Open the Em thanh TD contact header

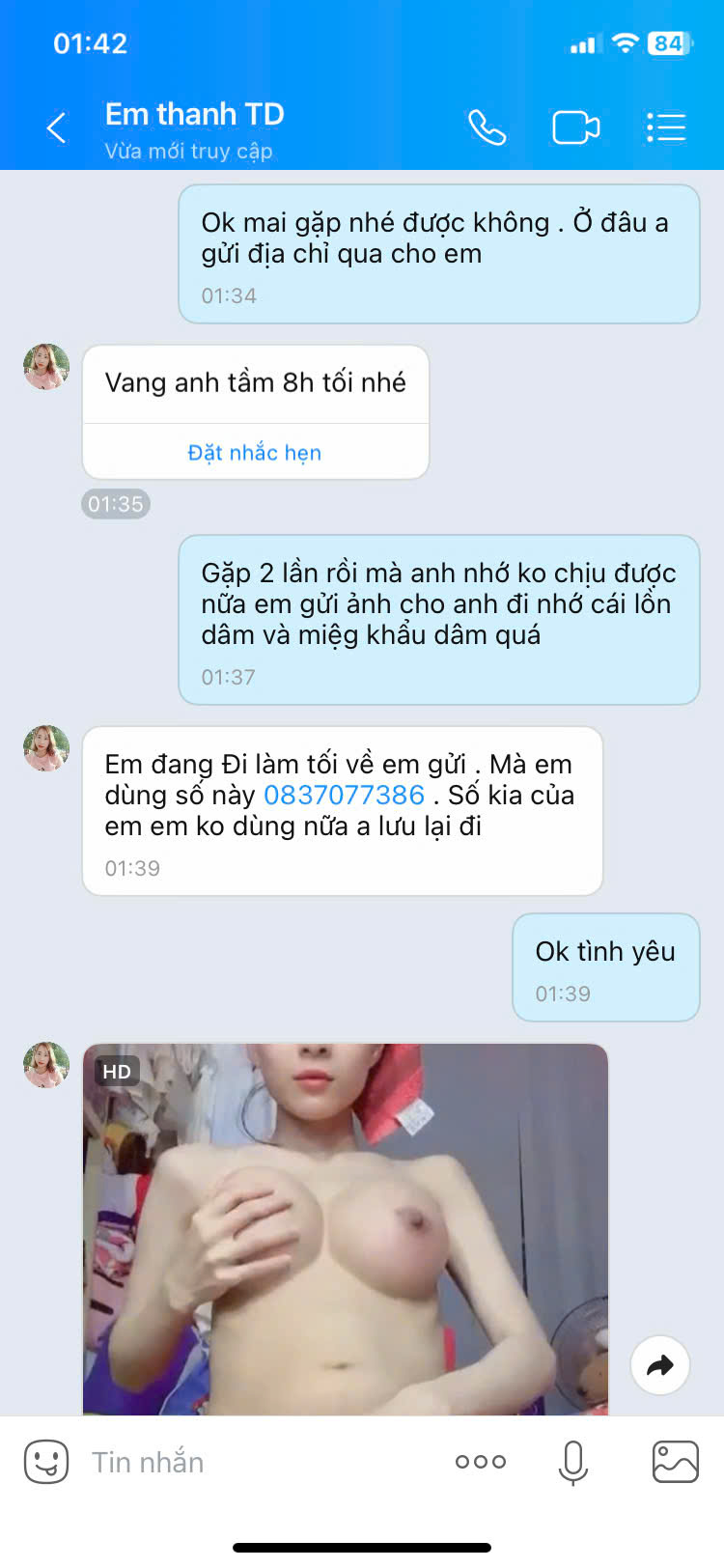coord(194,127)
